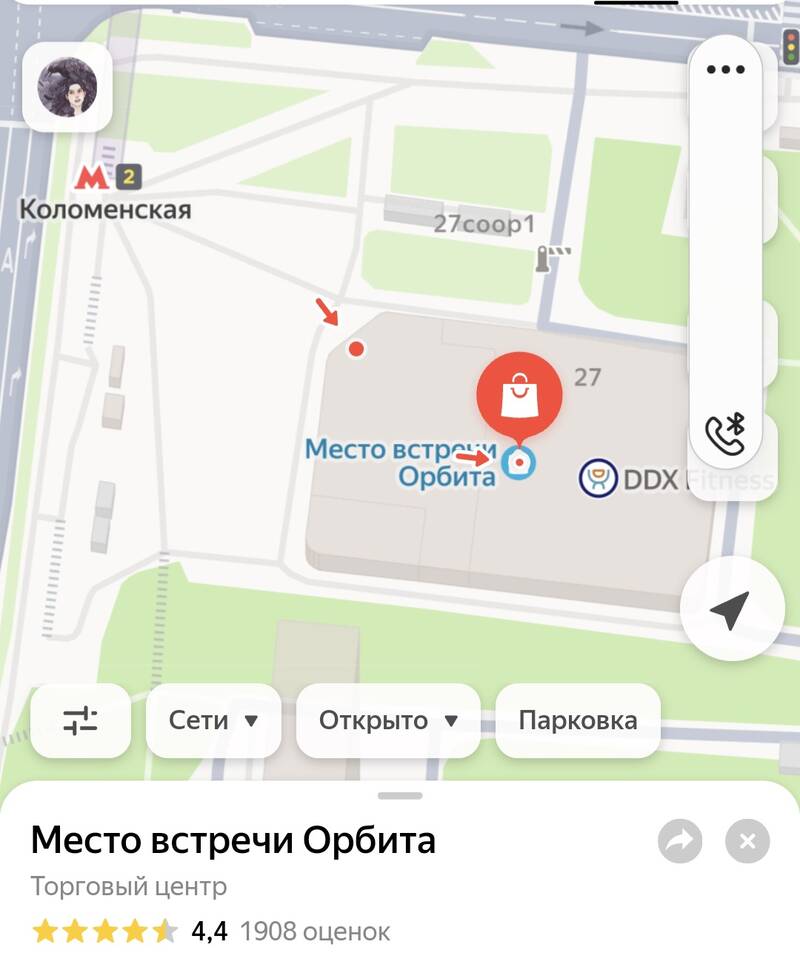Share Место встречи Орбита
800x976 pixels.
pyautogui.click(x=680, y=842)
